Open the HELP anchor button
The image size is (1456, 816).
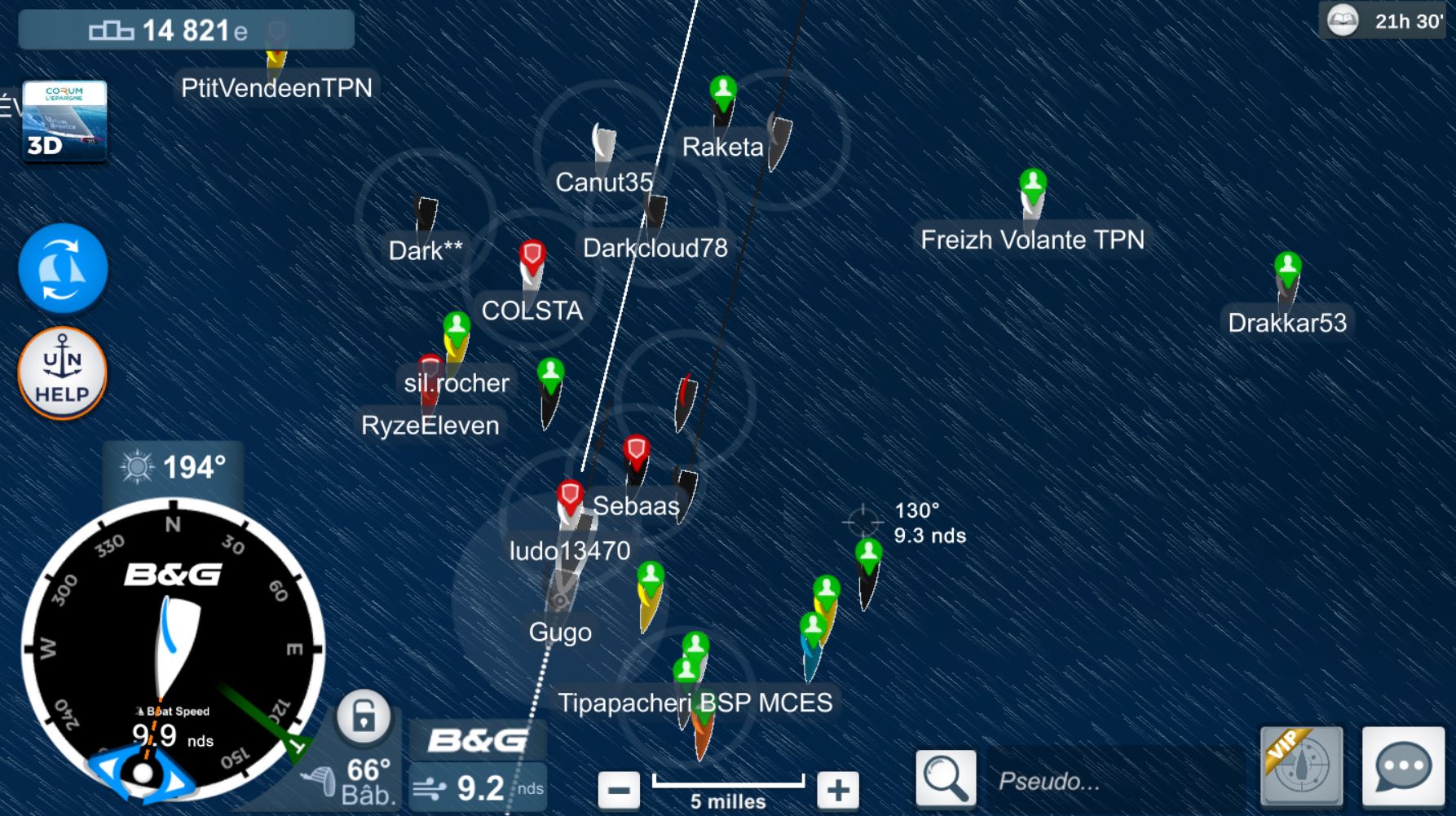pyautogui.click(x=63, y=373)
